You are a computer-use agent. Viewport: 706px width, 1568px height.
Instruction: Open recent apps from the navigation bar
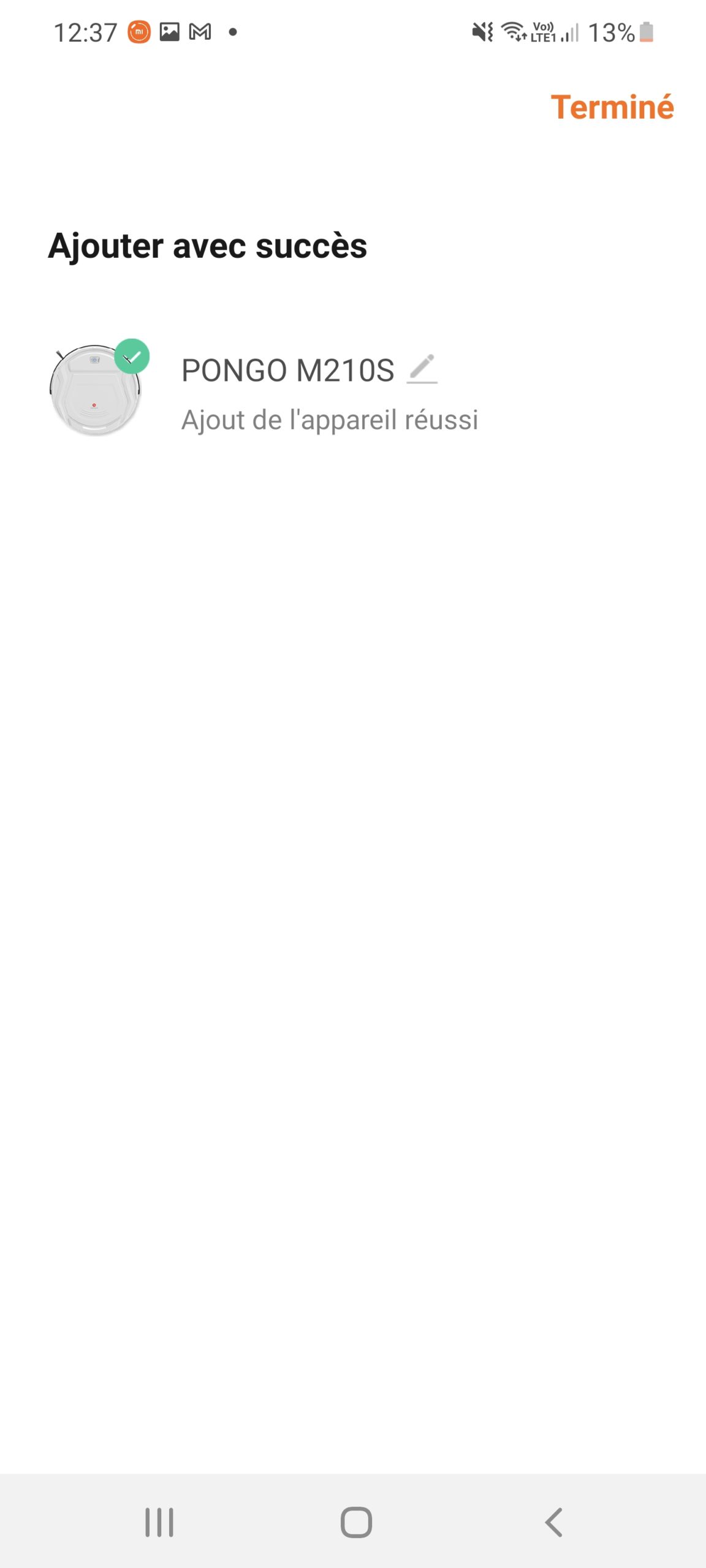click(x=159, y=1522)
